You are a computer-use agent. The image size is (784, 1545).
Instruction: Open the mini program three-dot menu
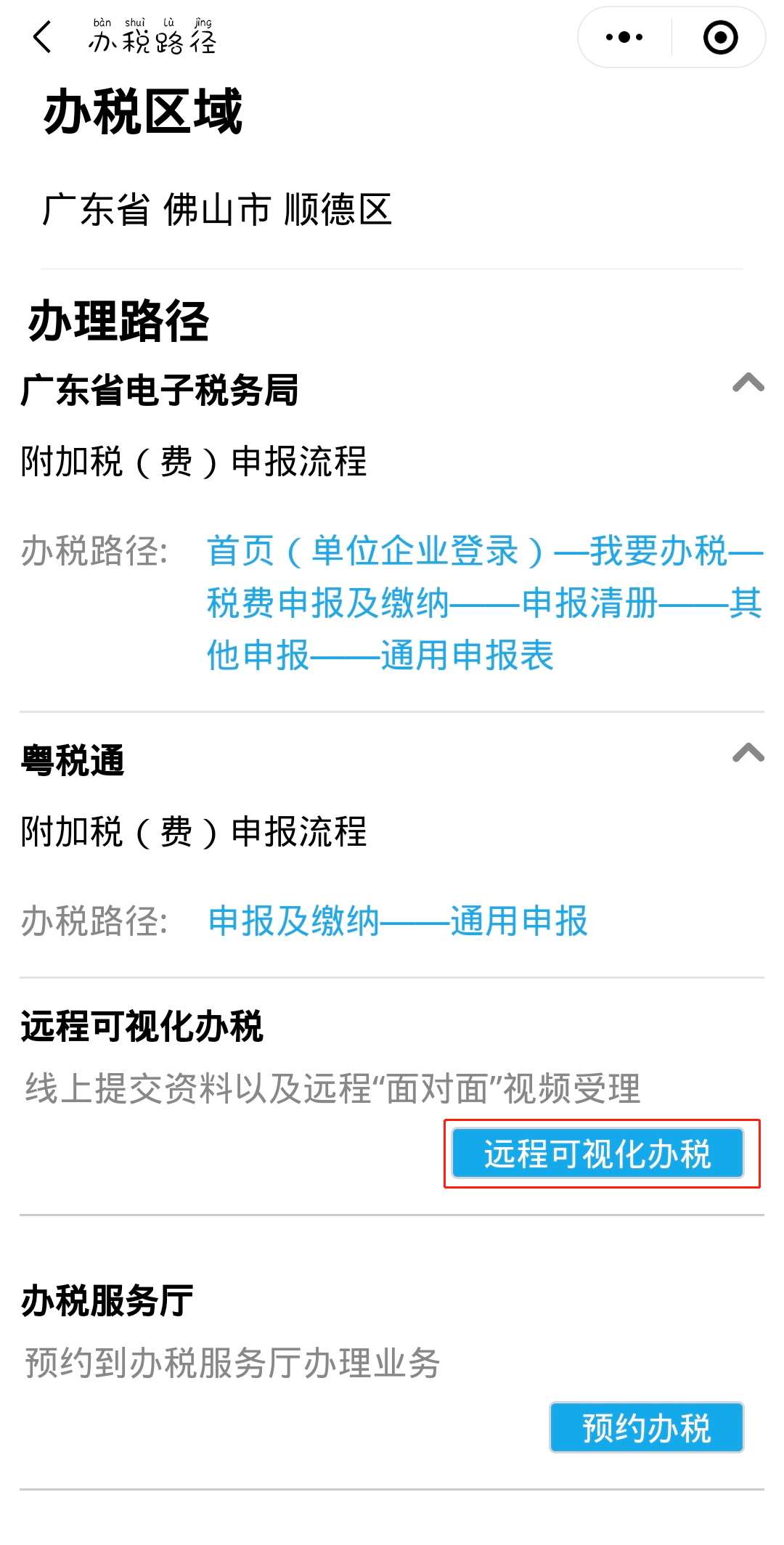point(624,37)
